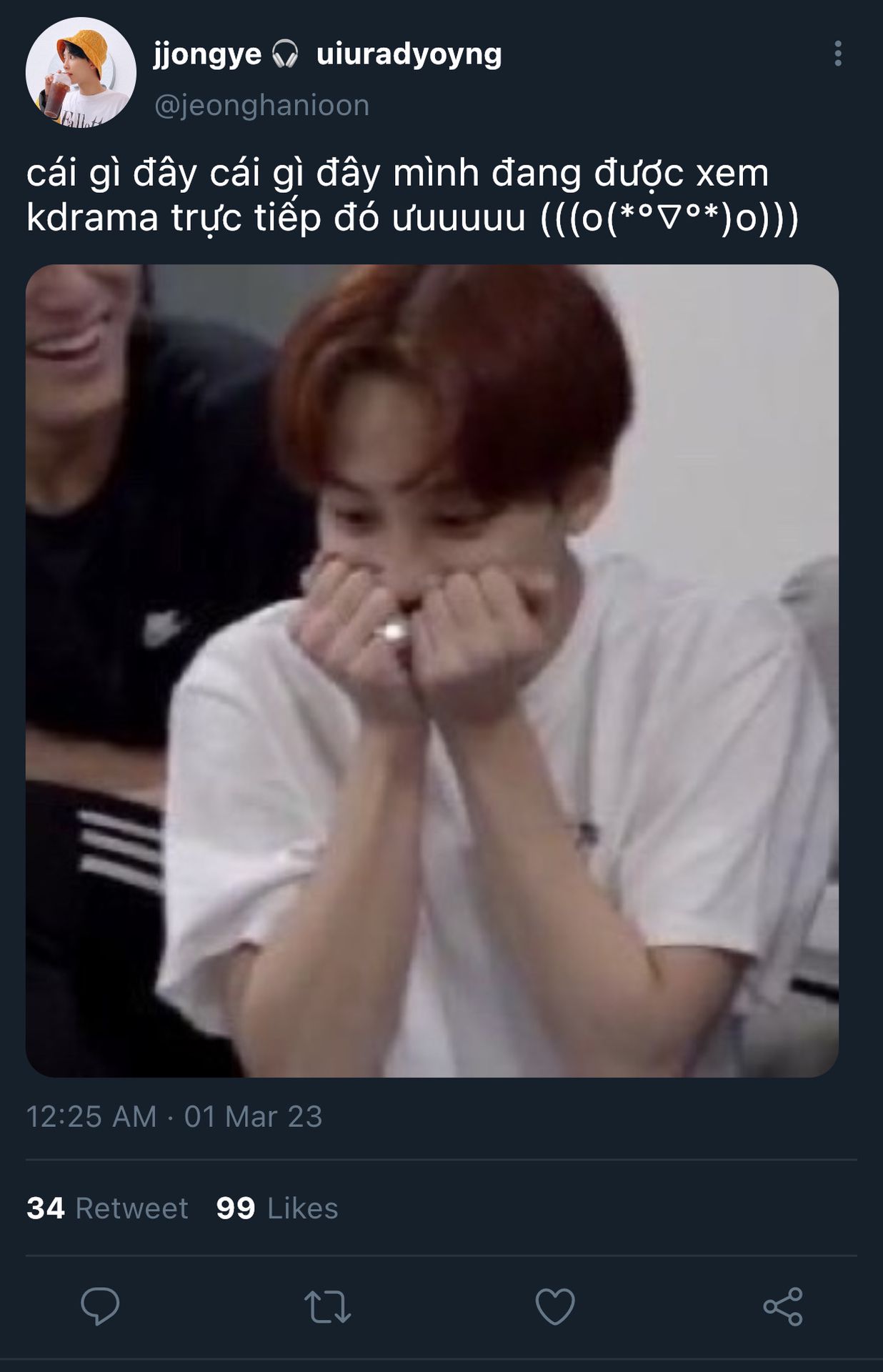Reply to this tweet

click(x=100, y=1306)
